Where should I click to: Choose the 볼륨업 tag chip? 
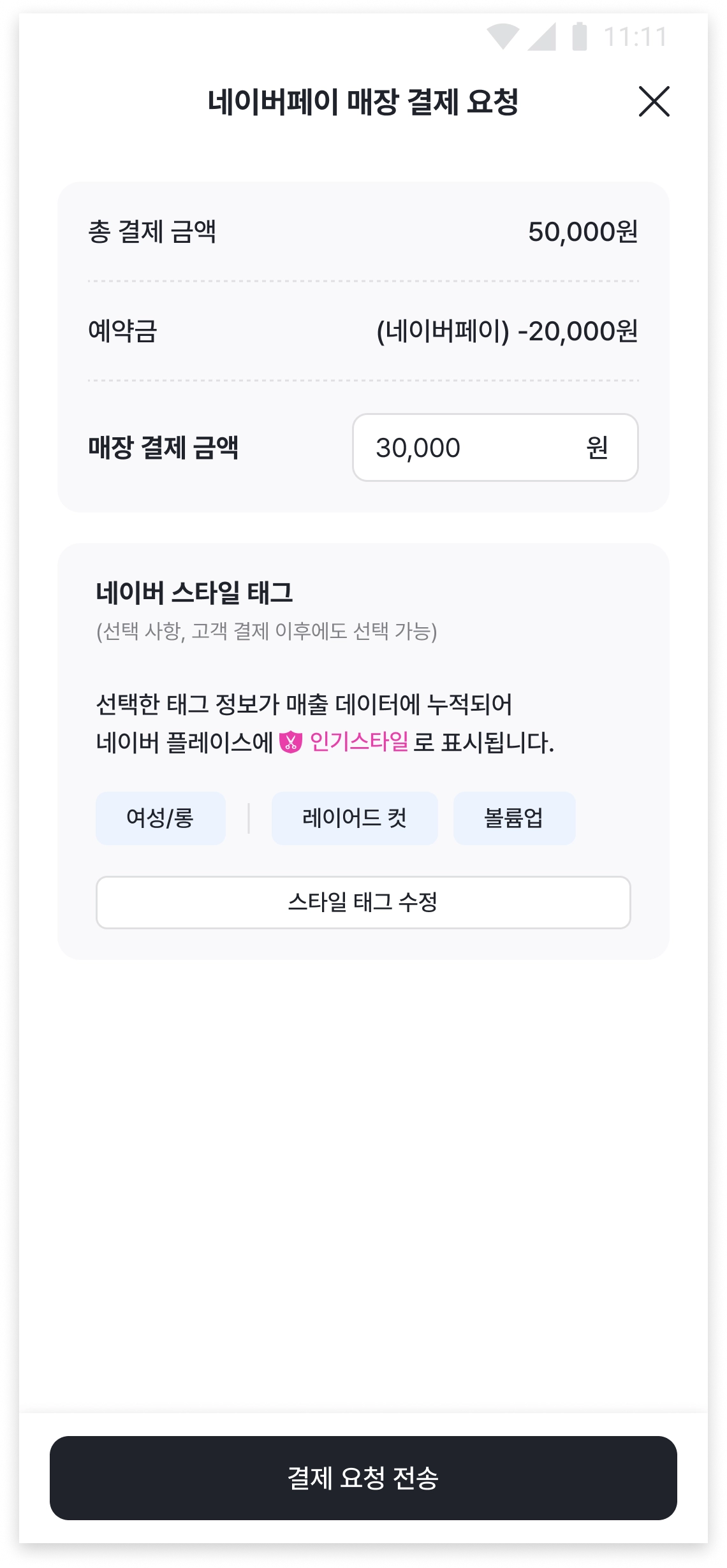tap(514, 818)
